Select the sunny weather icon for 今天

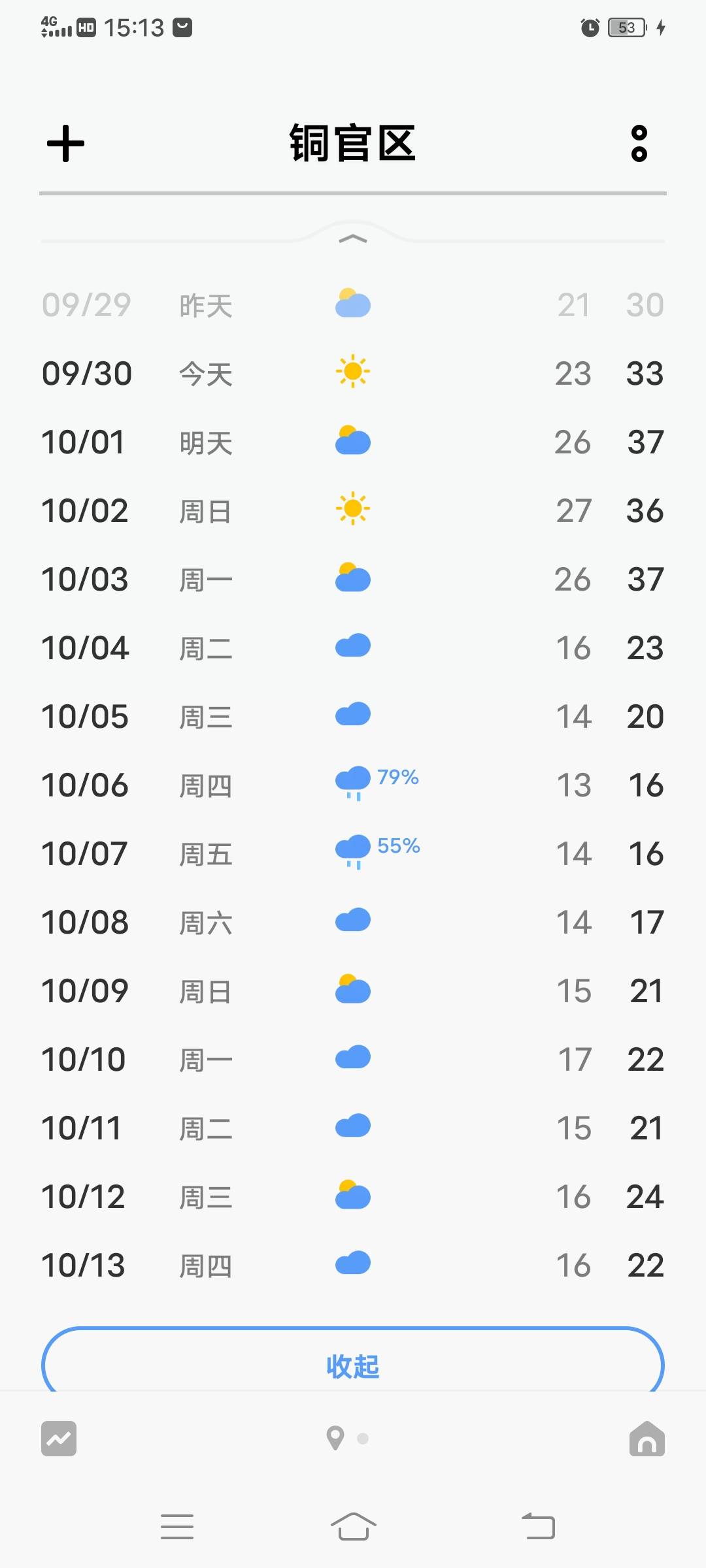[352, 372]
